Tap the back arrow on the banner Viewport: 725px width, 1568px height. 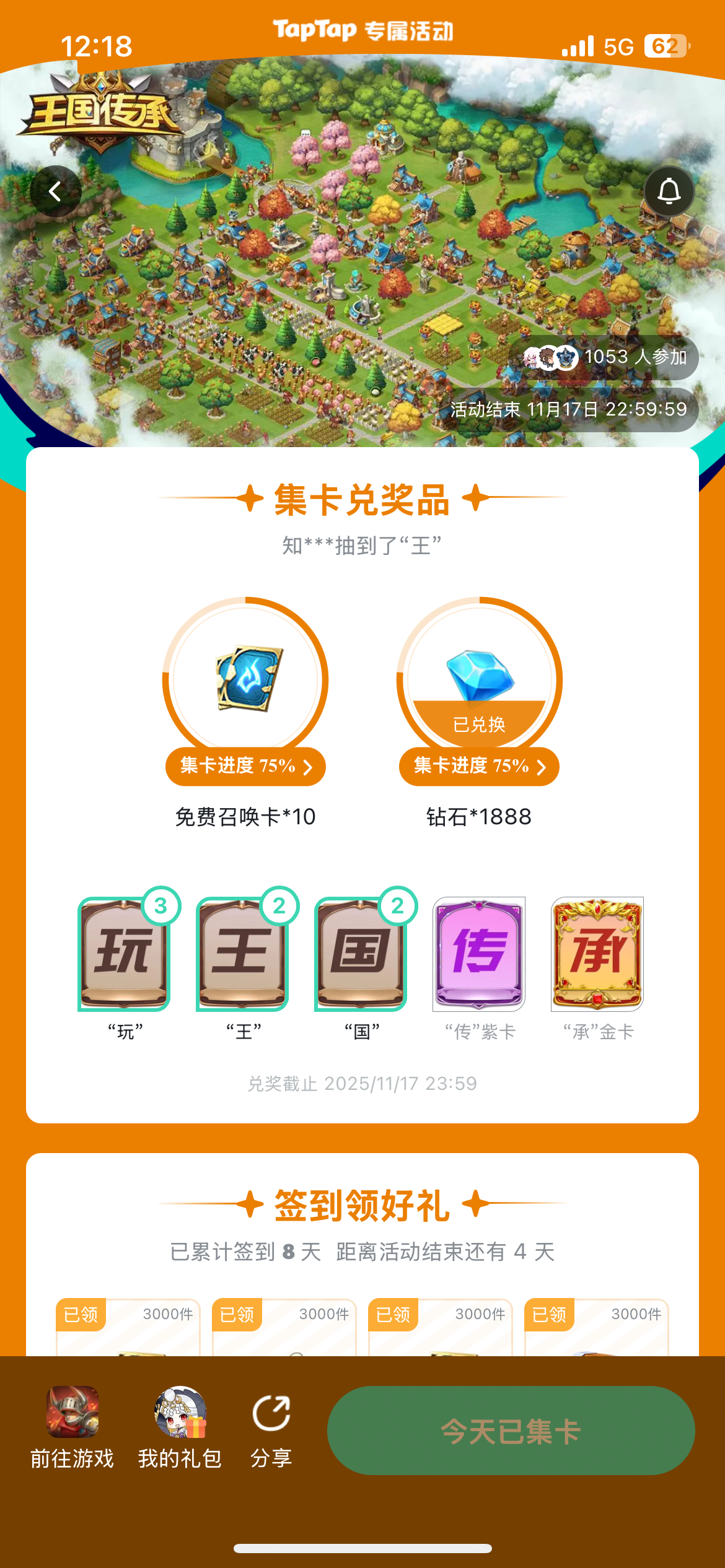tap(55, 190)
